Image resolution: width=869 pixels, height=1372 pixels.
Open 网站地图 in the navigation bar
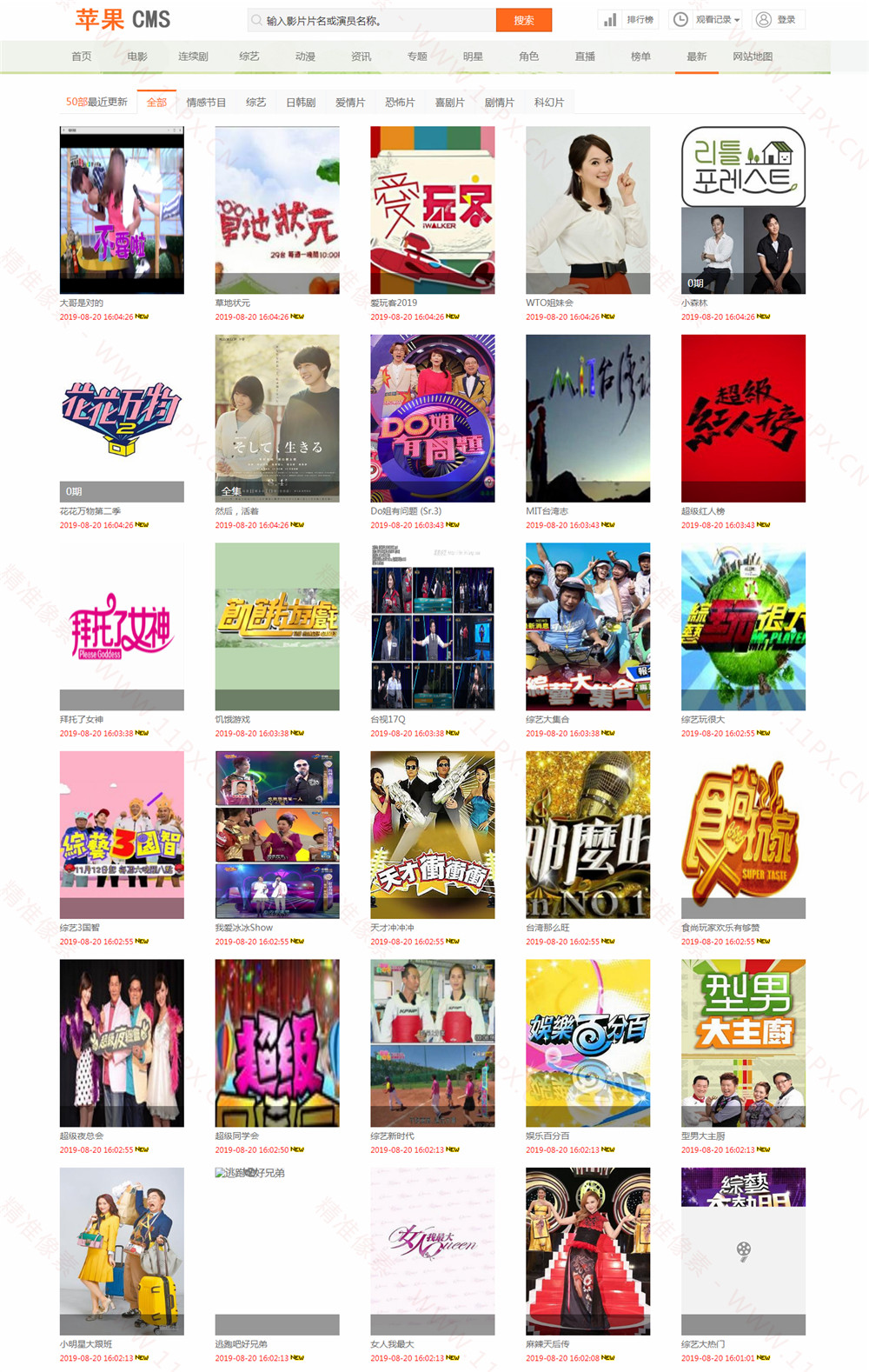coord(753,57)
